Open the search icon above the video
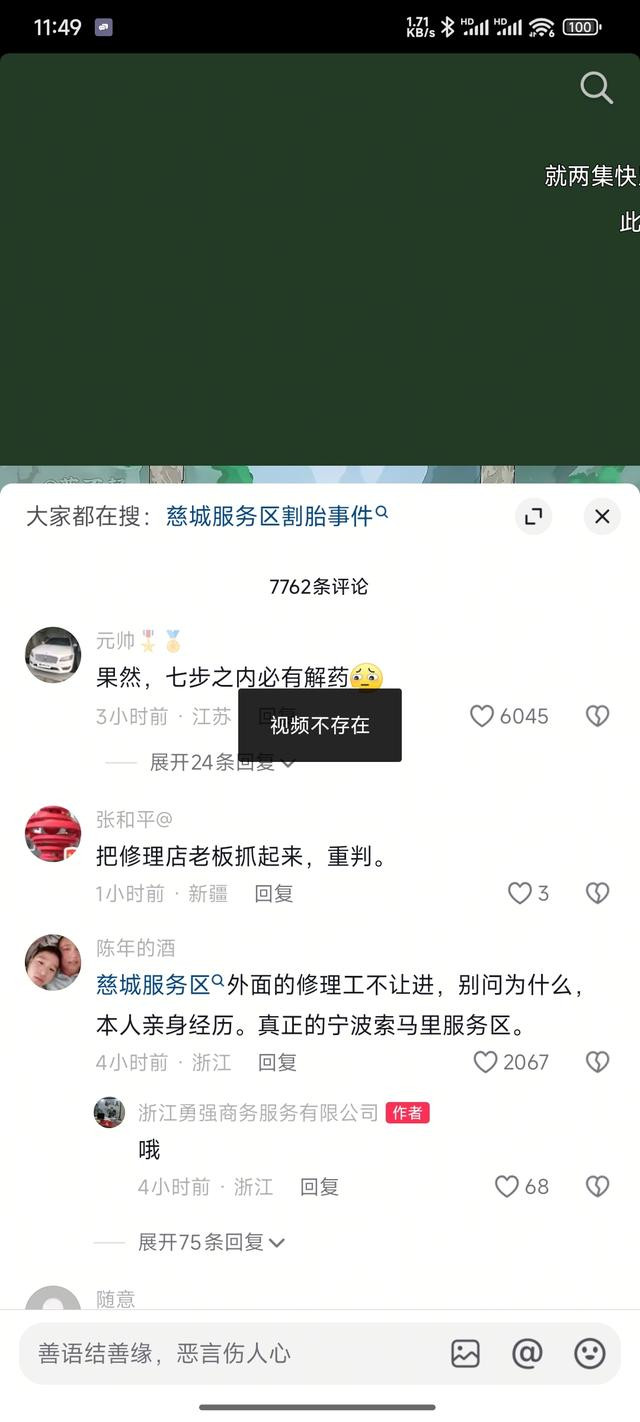This screenshot has width=640, height=1422. (x=596, y=88)
